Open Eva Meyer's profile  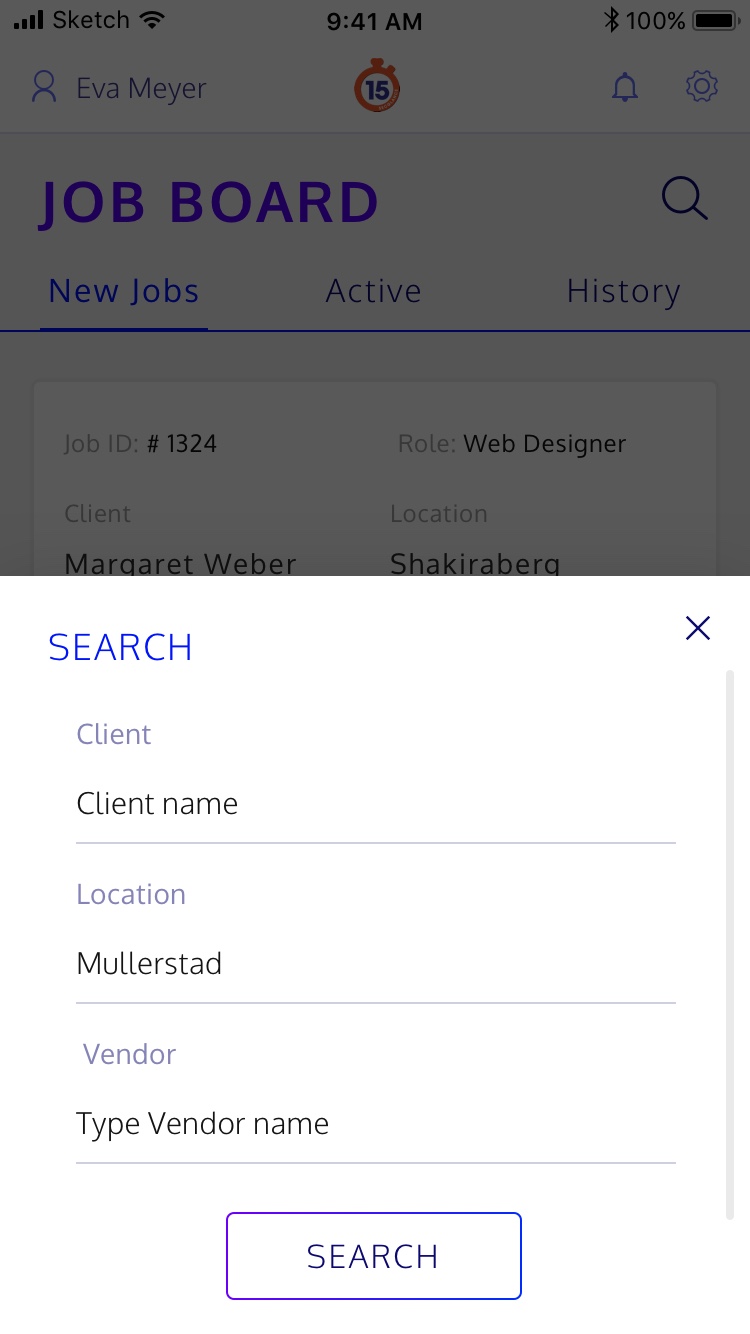pos(119,88)
